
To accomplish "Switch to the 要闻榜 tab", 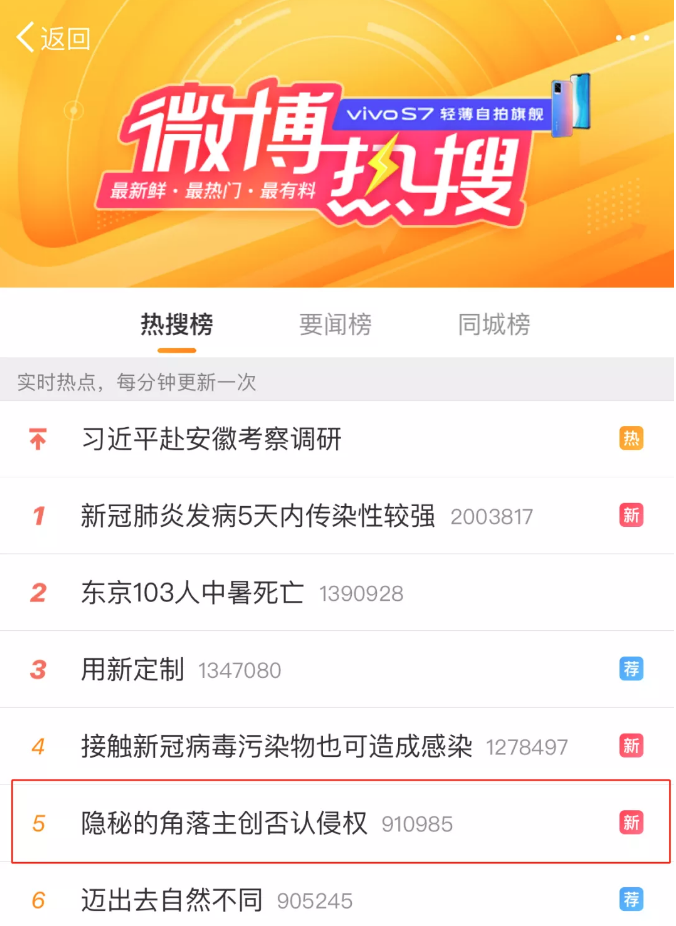I will (335, 325).
